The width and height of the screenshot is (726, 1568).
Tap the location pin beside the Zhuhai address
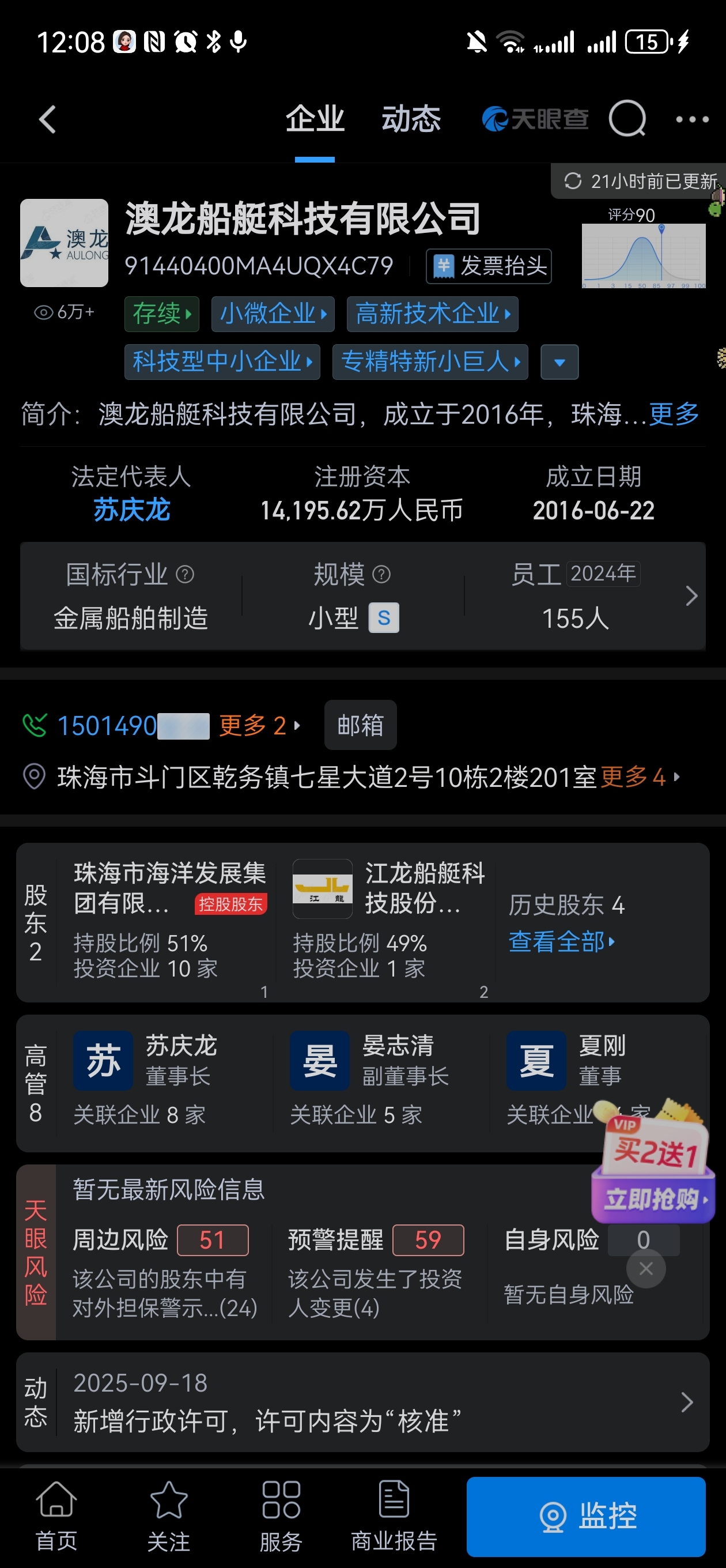[x=35, y=776]
